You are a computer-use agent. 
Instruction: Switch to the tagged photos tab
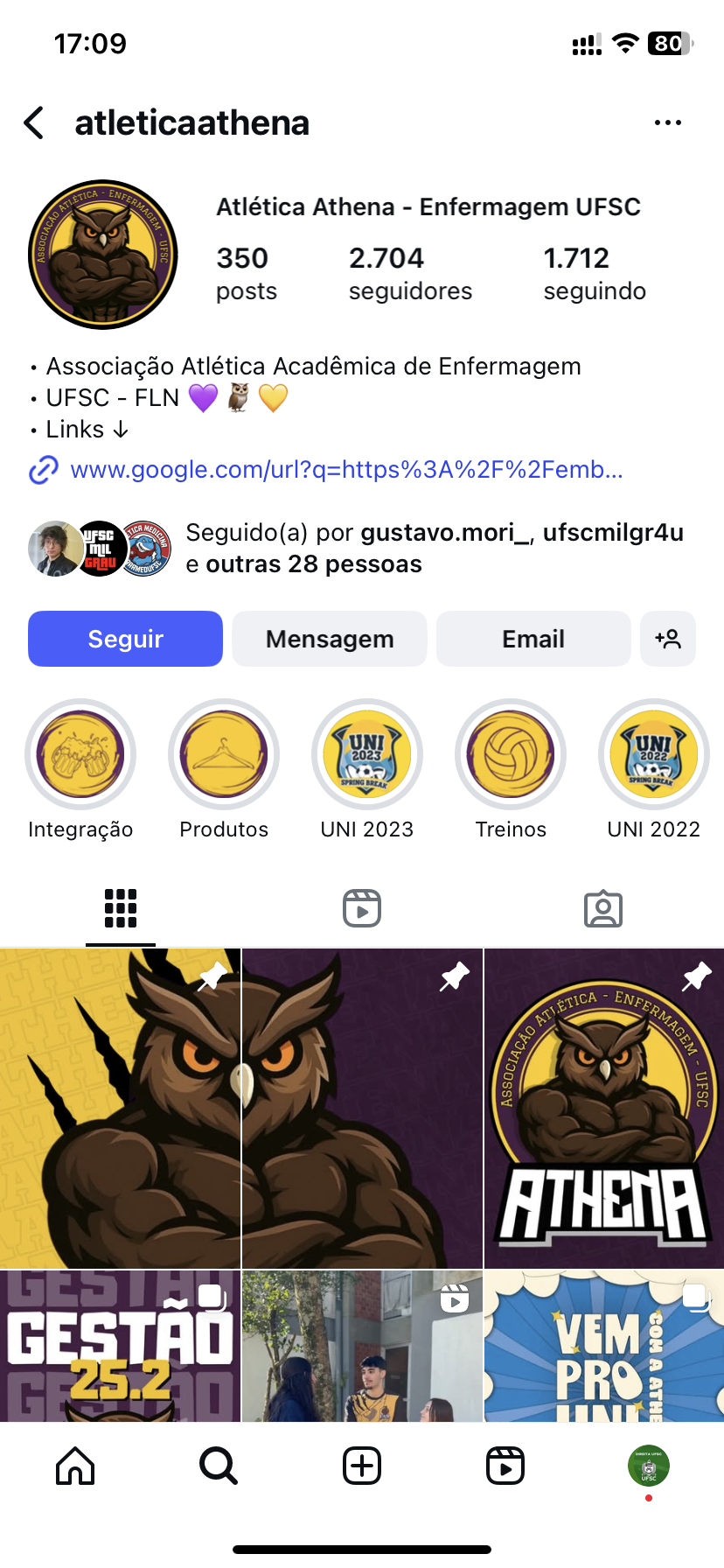pyautogui.click(x=603, y=908)
